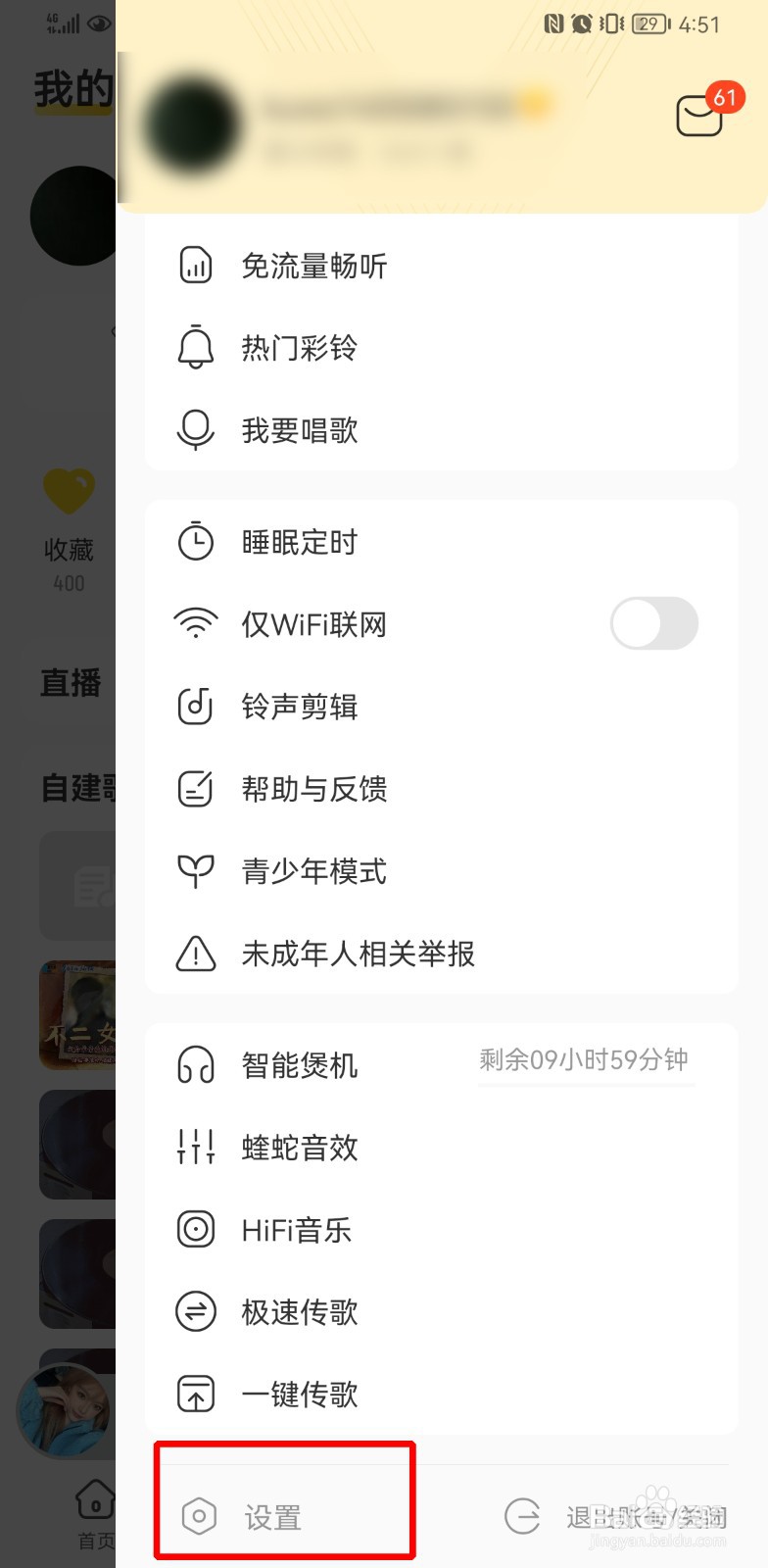Open sleep timer via the clock icon
768x1568 pixels.
pyautogui.click(x=195, y=542)
